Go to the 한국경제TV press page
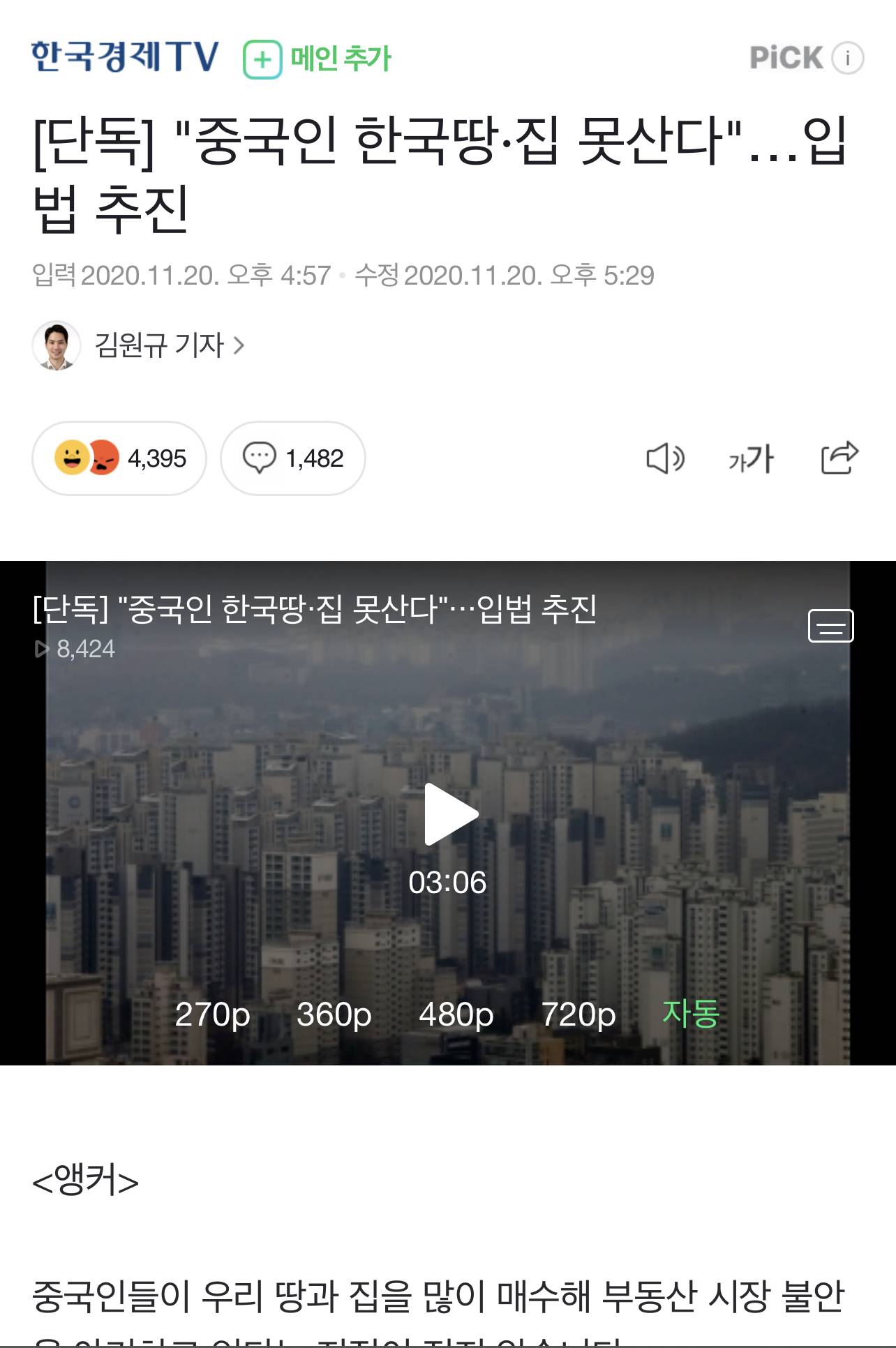 coord(125,57)
